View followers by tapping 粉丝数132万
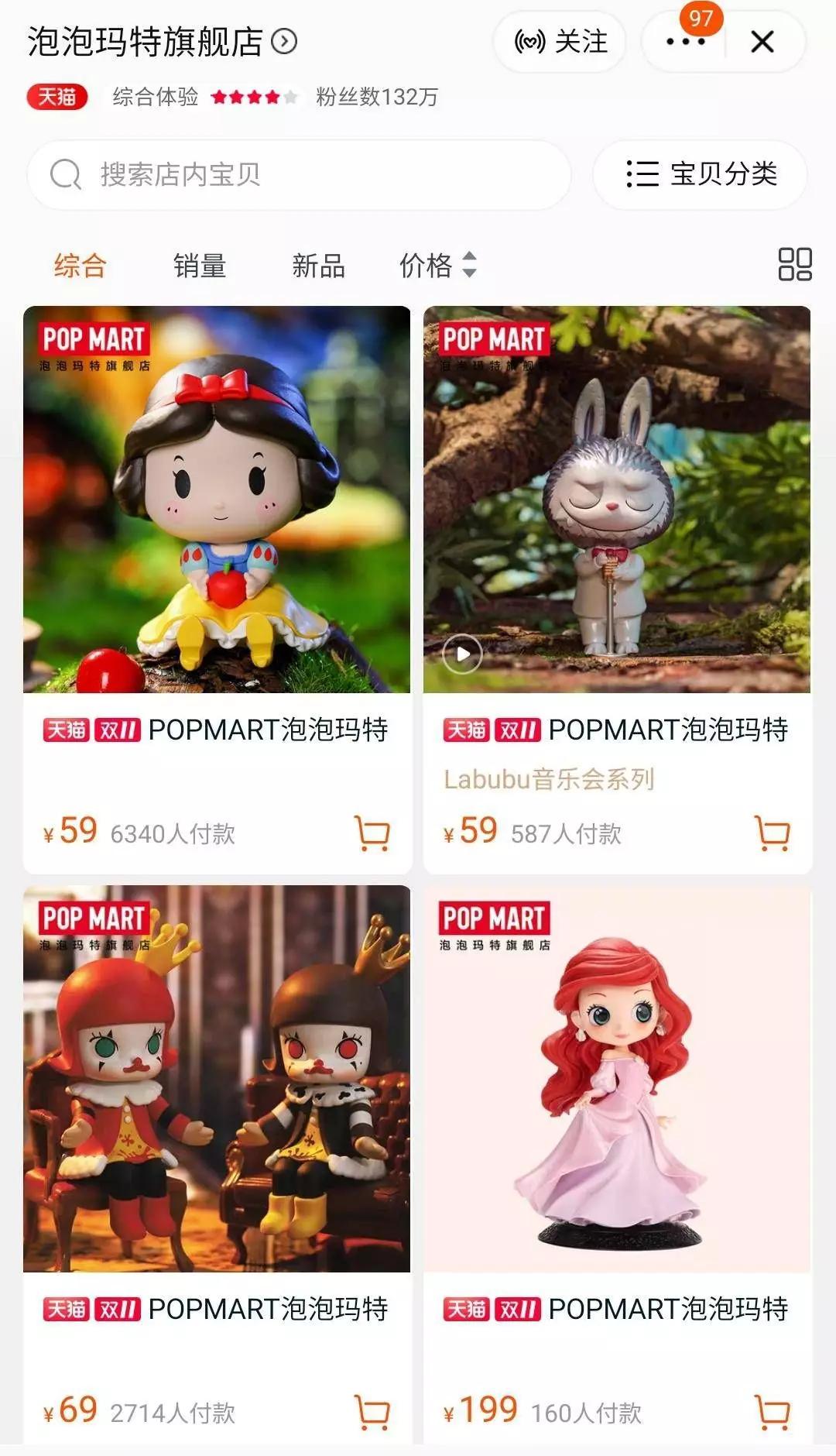 point(373,98)
